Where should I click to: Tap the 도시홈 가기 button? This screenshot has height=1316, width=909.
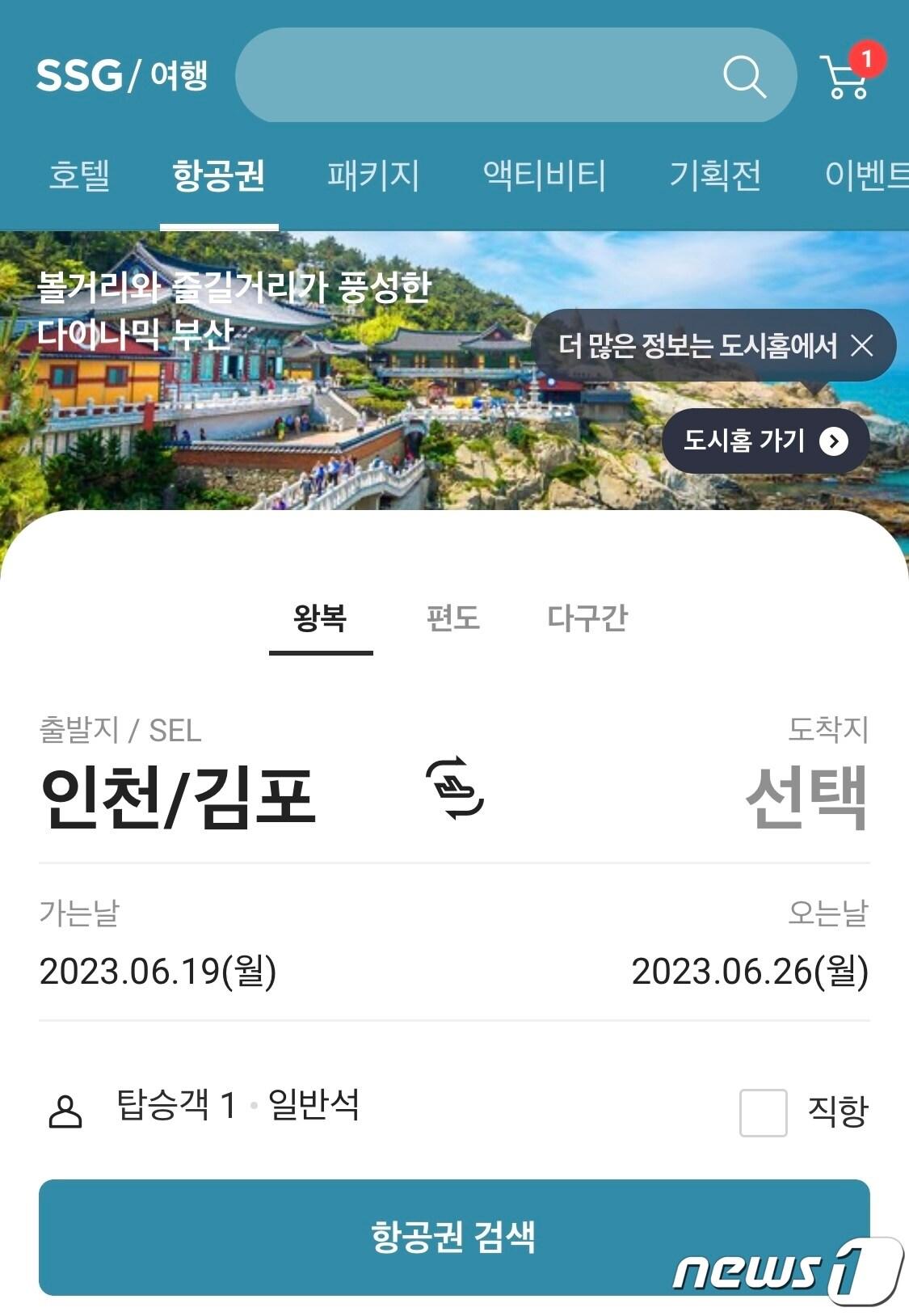[764, 441]
